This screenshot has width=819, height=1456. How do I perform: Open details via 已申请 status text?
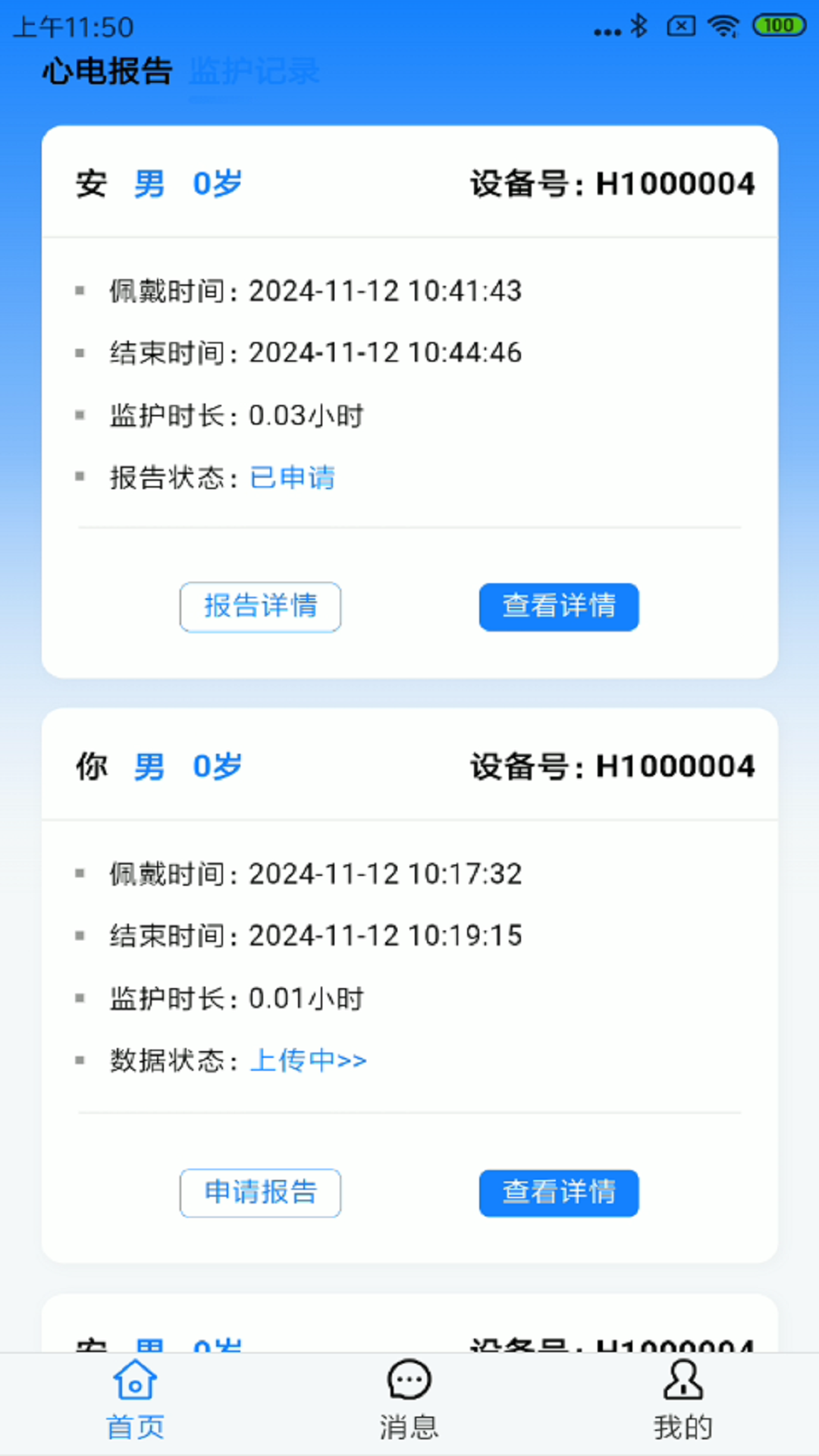293,476
